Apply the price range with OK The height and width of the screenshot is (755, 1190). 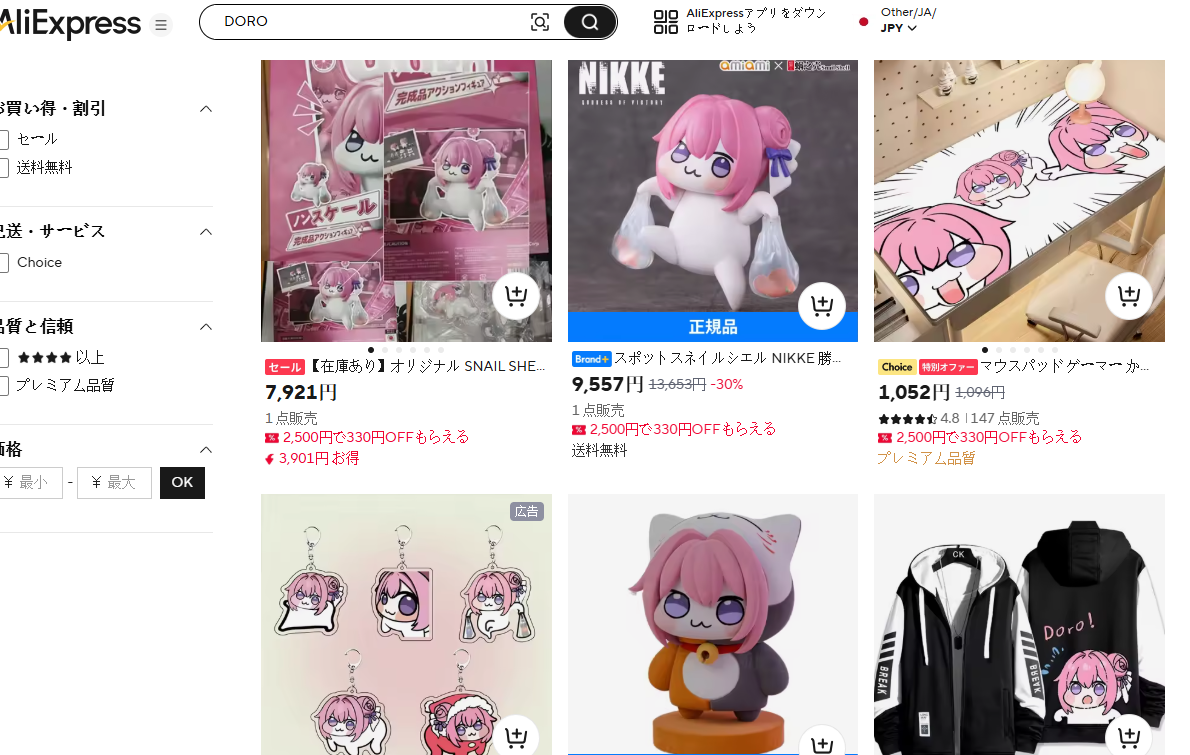coord(182,483)
